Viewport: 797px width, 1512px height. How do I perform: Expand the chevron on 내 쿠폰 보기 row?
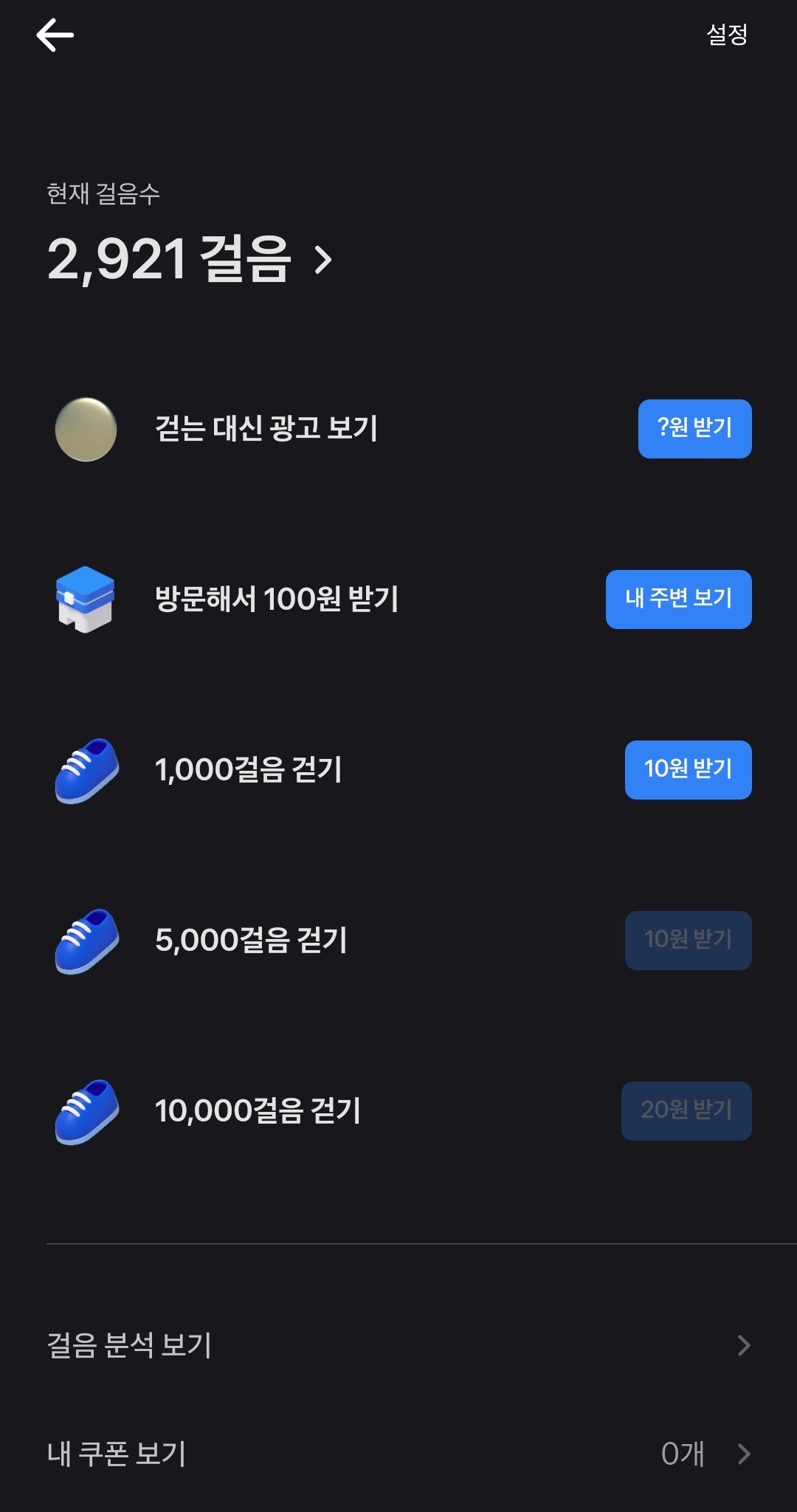tap(747, 1454)
